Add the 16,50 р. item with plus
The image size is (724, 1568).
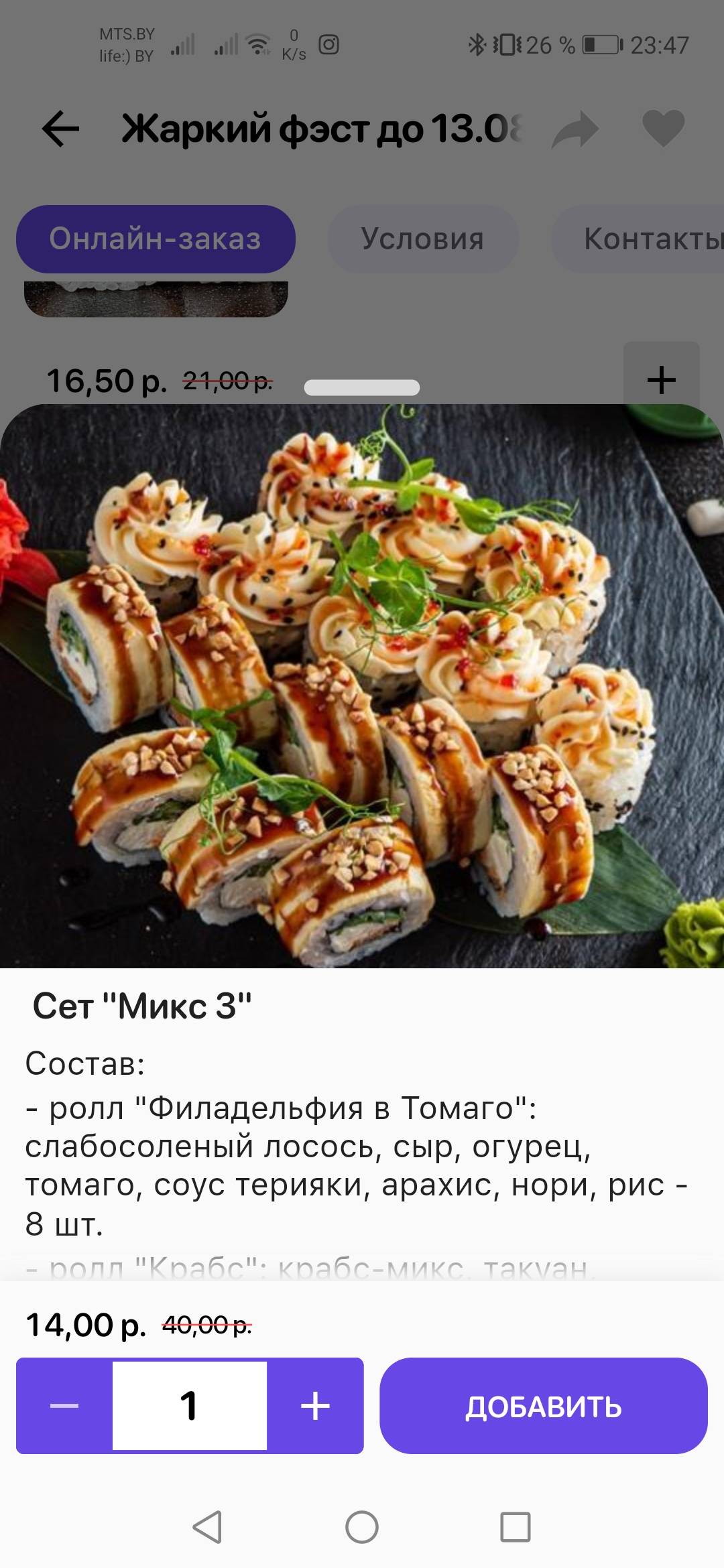(x=661, y=379)
